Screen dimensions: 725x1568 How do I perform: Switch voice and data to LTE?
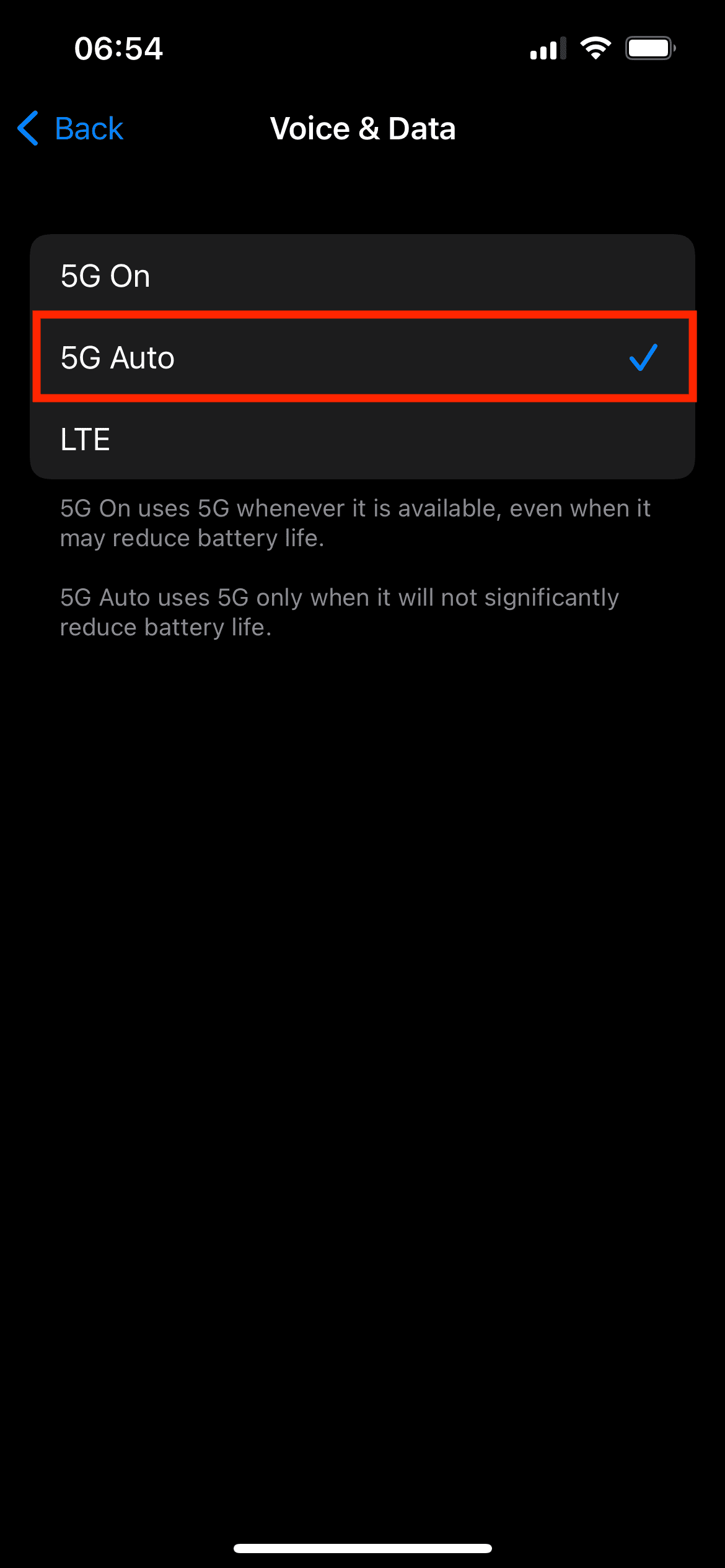362,438
